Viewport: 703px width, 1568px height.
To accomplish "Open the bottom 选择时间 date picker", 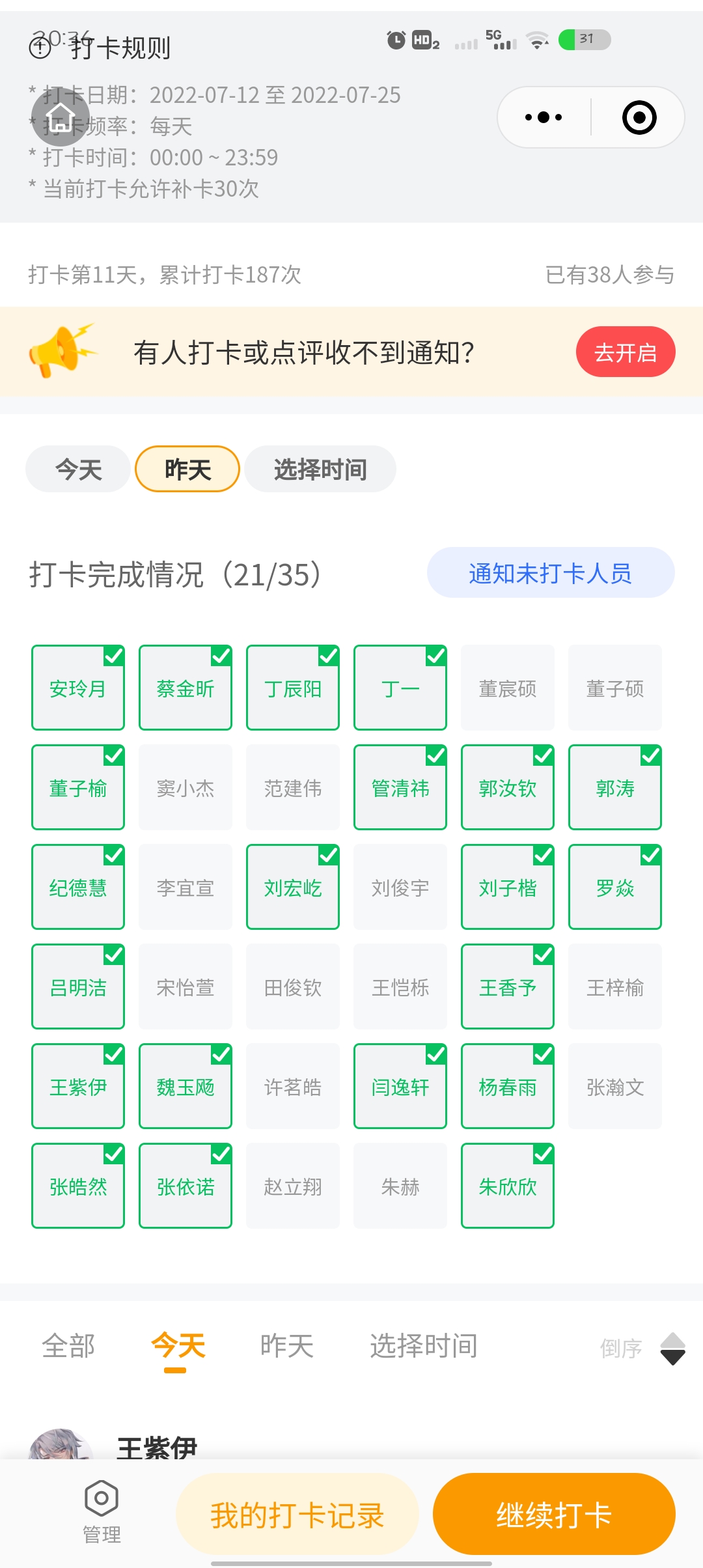I will pyautogui.click(x=423, y=1345).
